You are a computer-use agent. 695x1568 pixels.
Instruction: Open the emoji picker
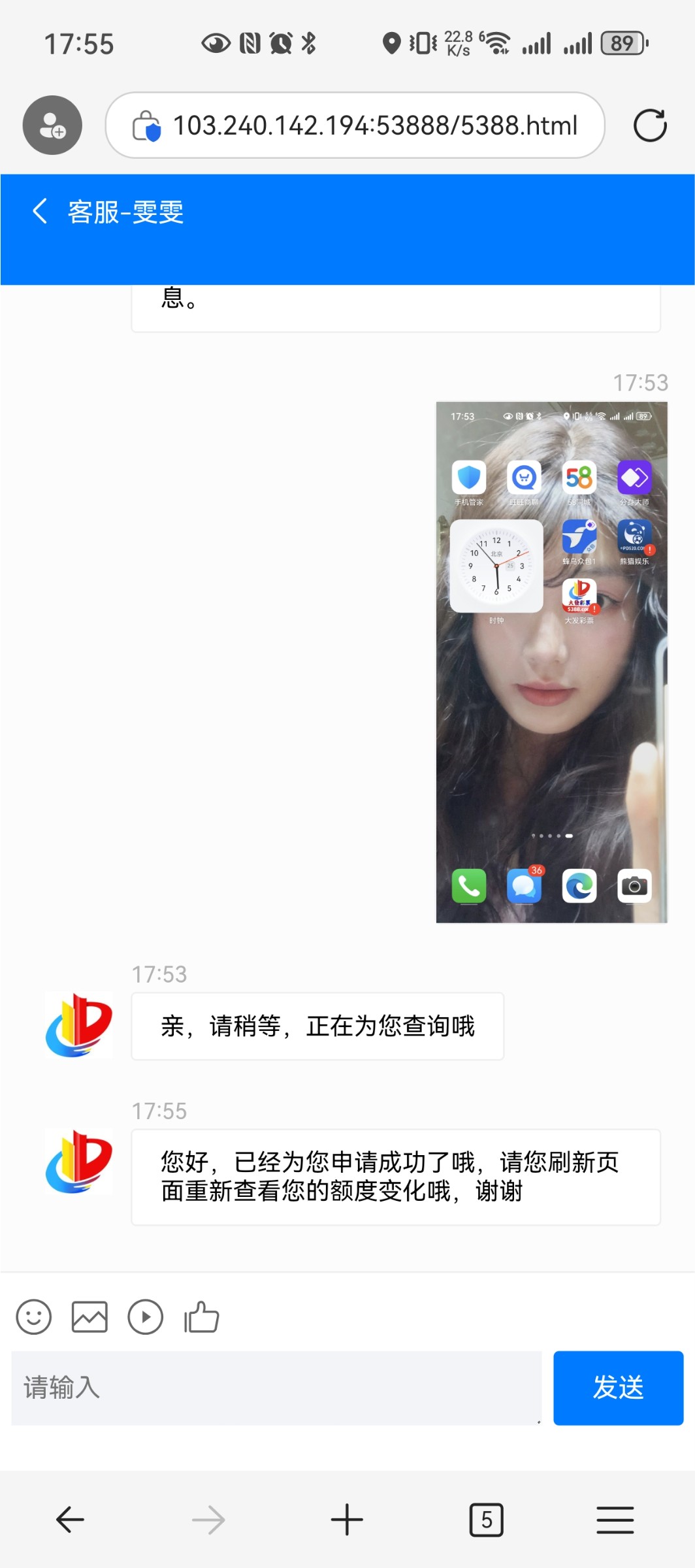click(34, 1317)
